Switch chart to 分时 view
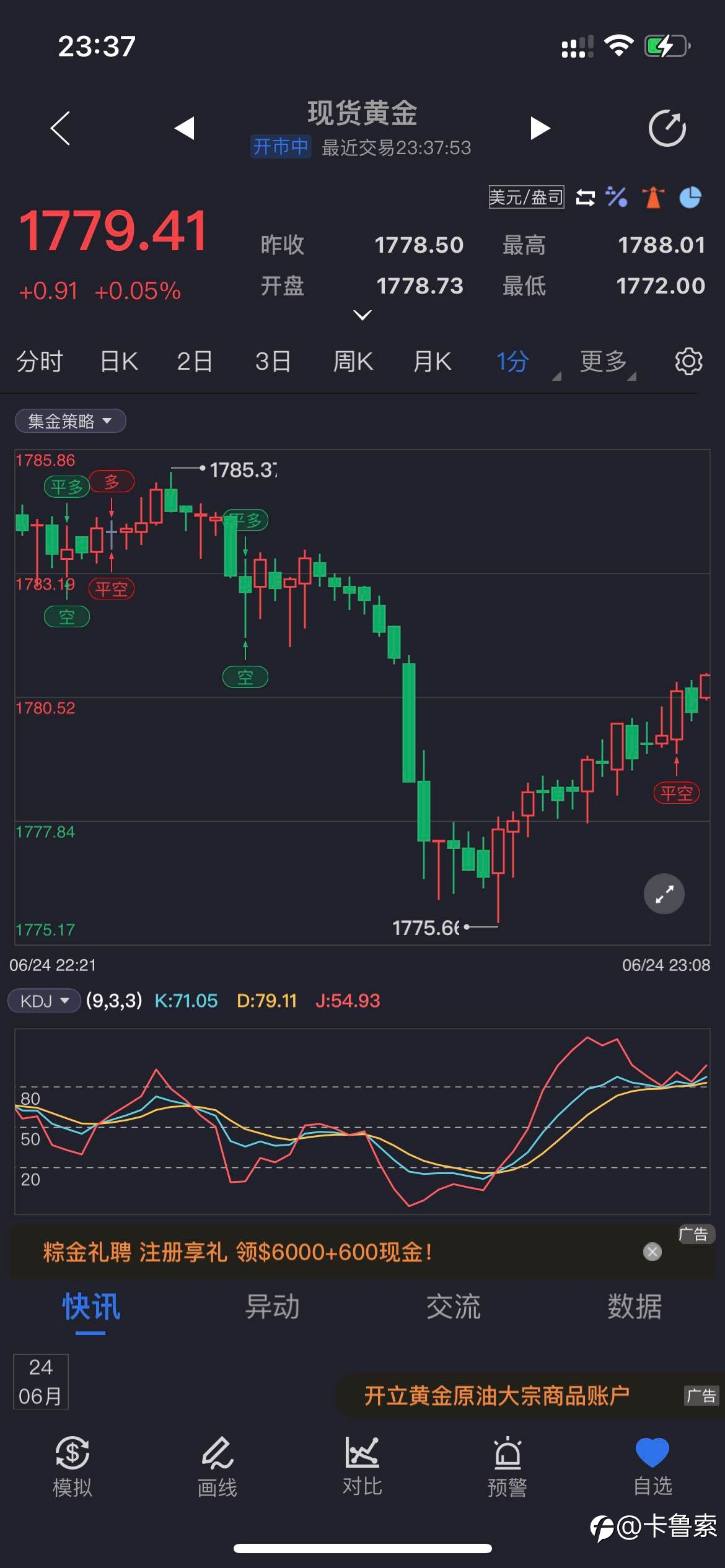Viewport: 725px width, 1568px height. (x=40, y=361)
